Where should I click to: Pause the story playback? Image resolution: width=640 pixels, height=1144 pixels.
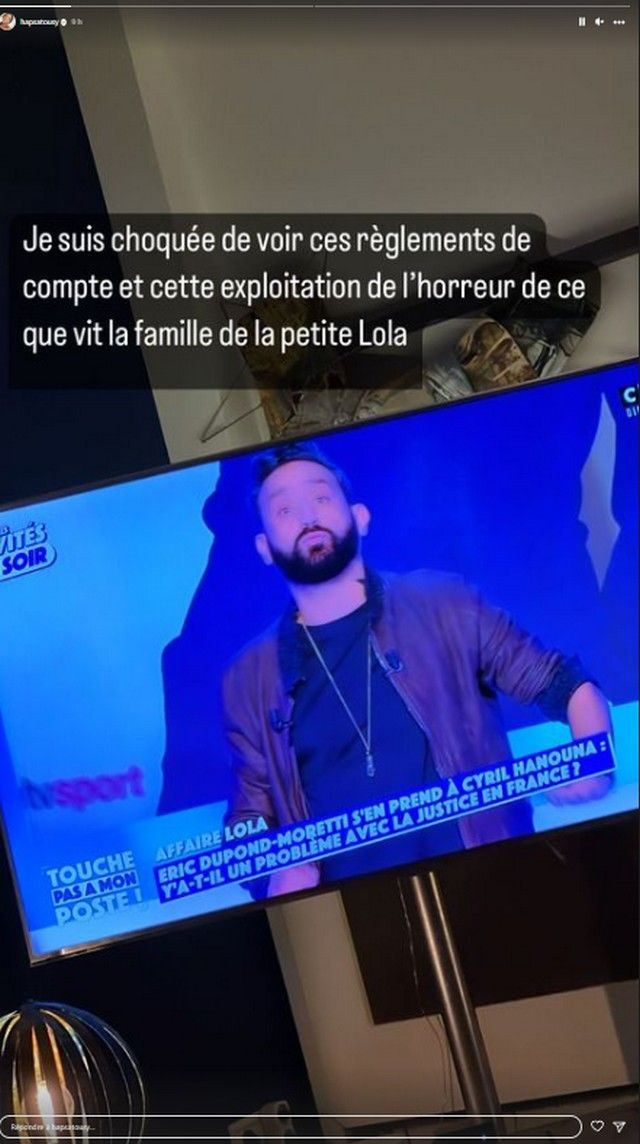pos(582,22)
